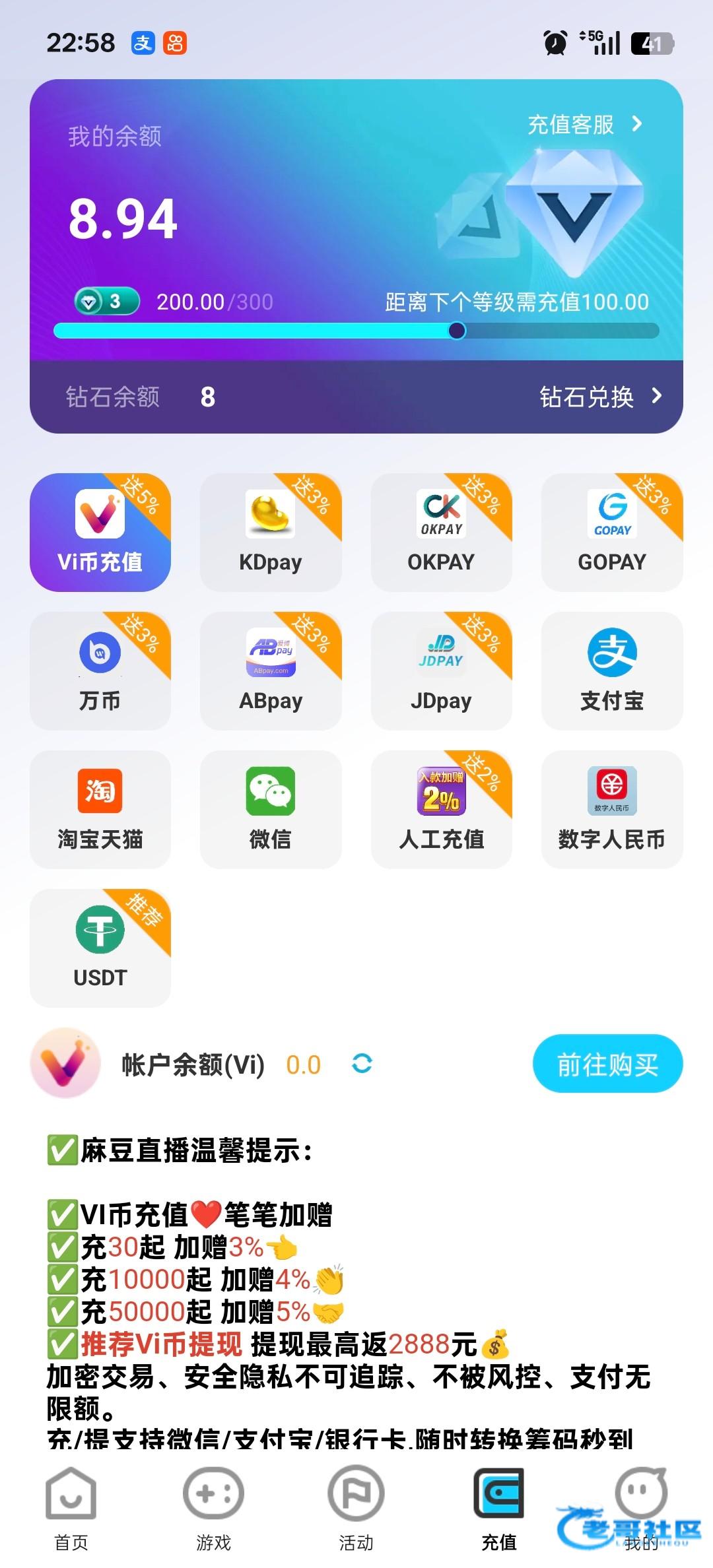
Task: Select 数字人民币 payment option
Action: pos(612,809)
